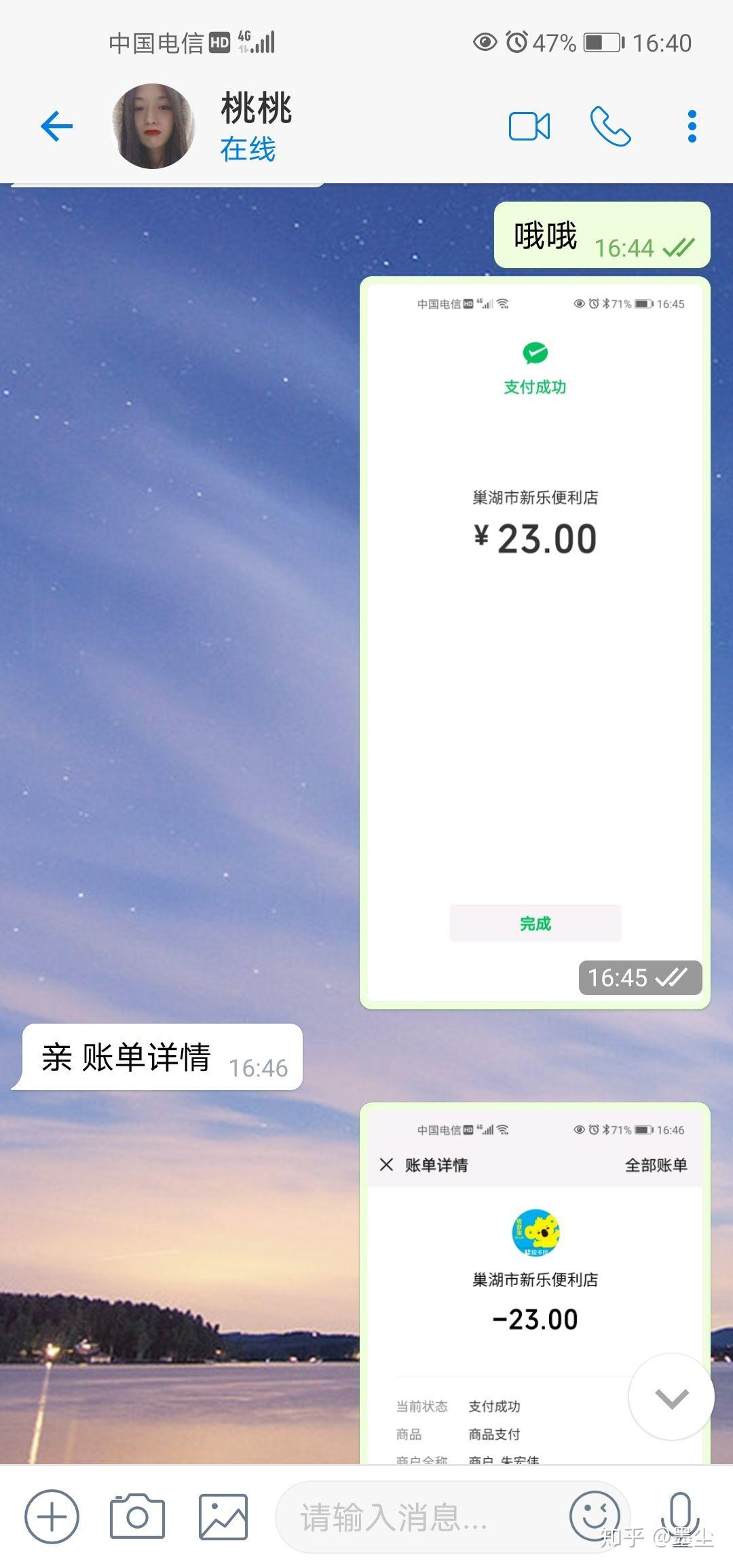Image resolution: width=733 pixels, height=1568 pixels.
Task: Focus the 请输入消息 message field
Action: (x=421, y=1517)
